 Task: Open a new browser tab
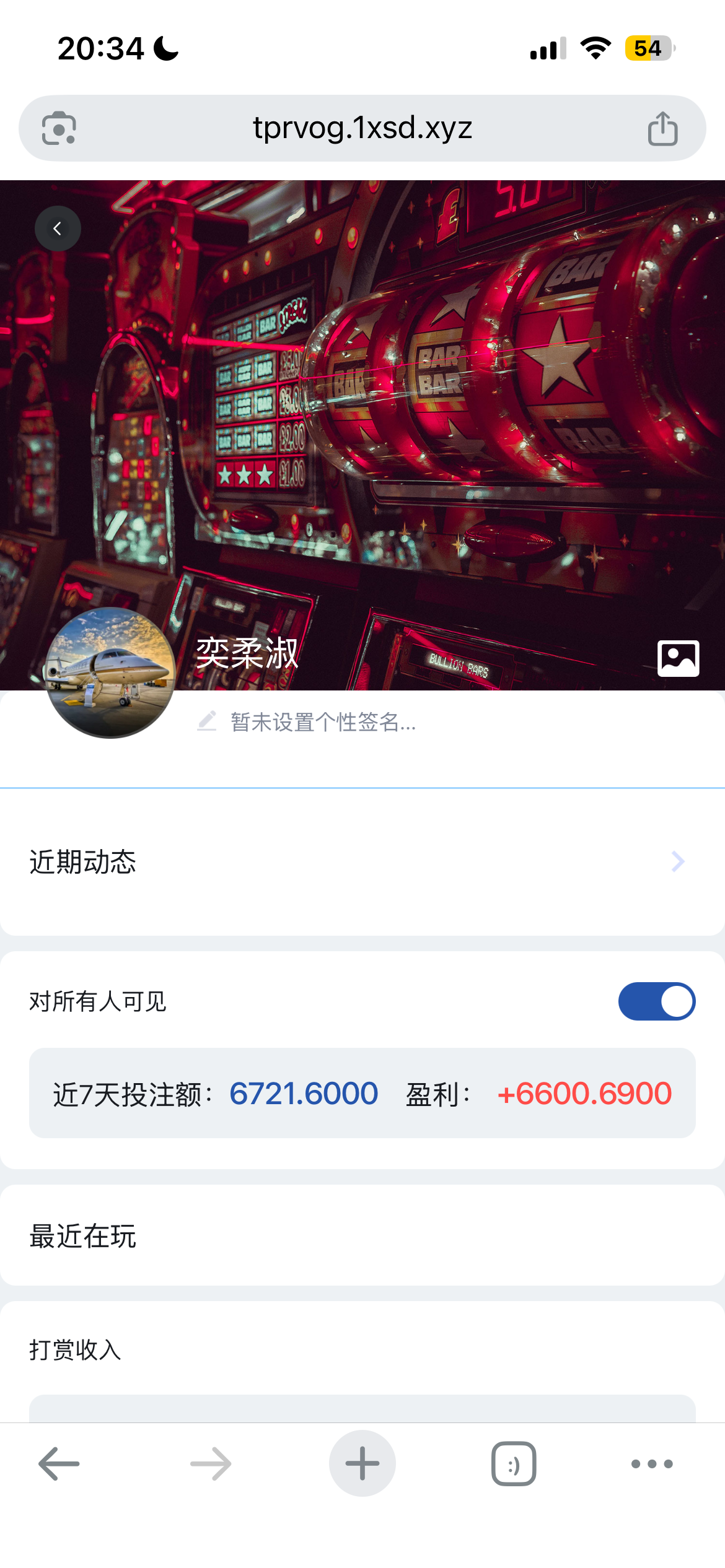click(x=362, y=1464)
